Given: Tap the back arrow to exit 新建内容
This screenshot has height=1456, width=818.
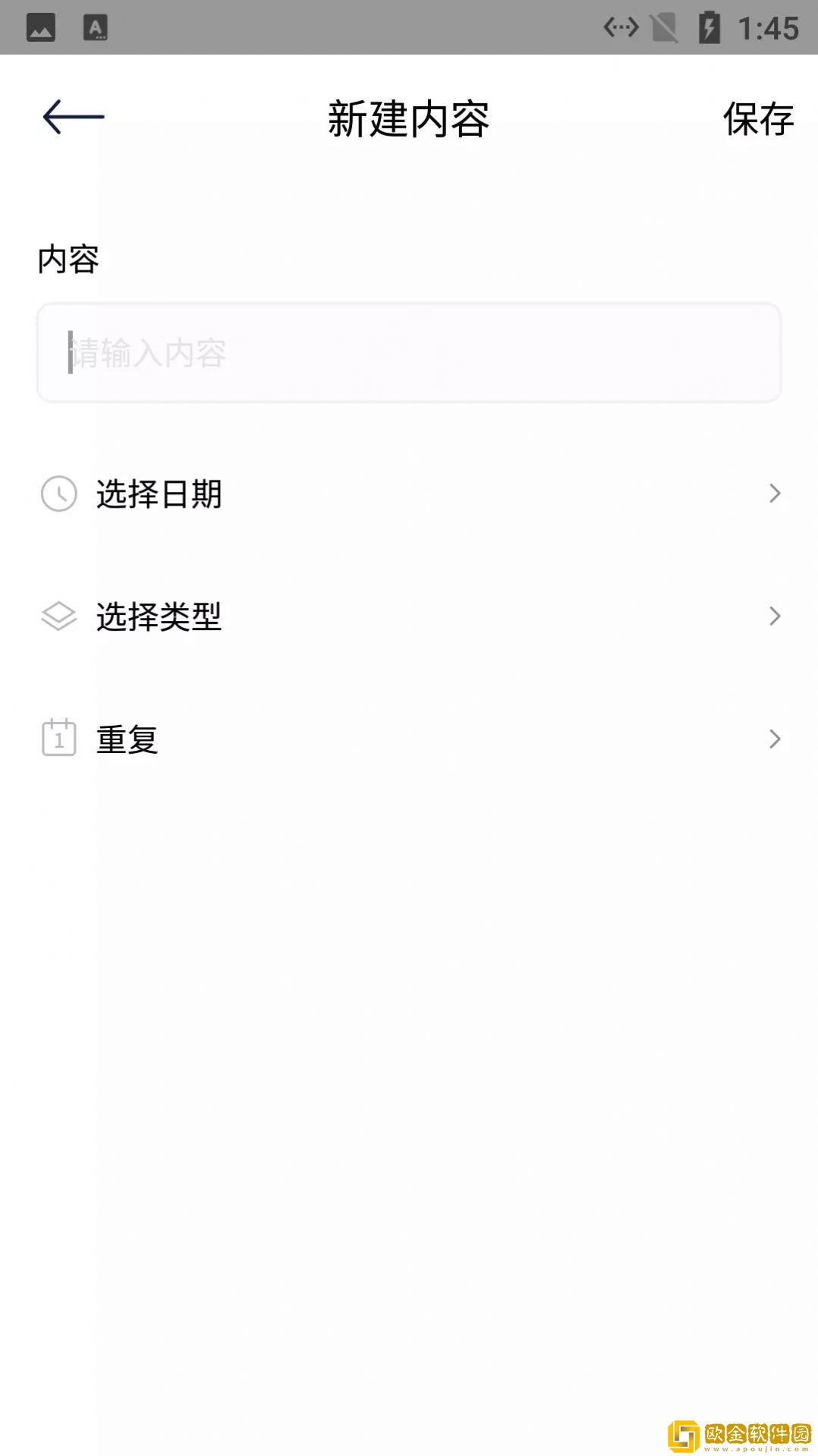Looking at the screenshot, I should click(72, 116).
